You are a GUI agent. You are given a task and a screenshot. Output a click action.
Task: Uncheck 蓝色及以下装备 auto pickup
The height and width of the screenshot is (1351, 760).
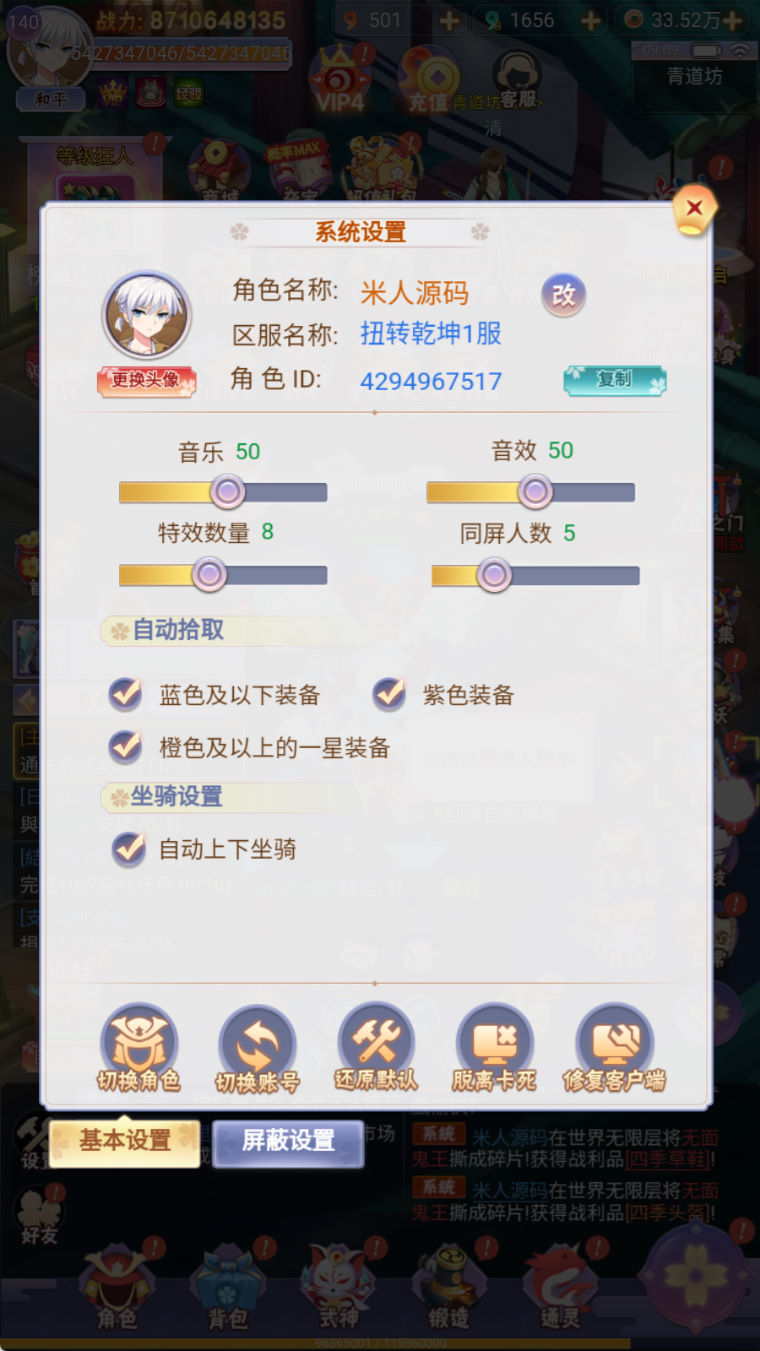pos(126,694)
